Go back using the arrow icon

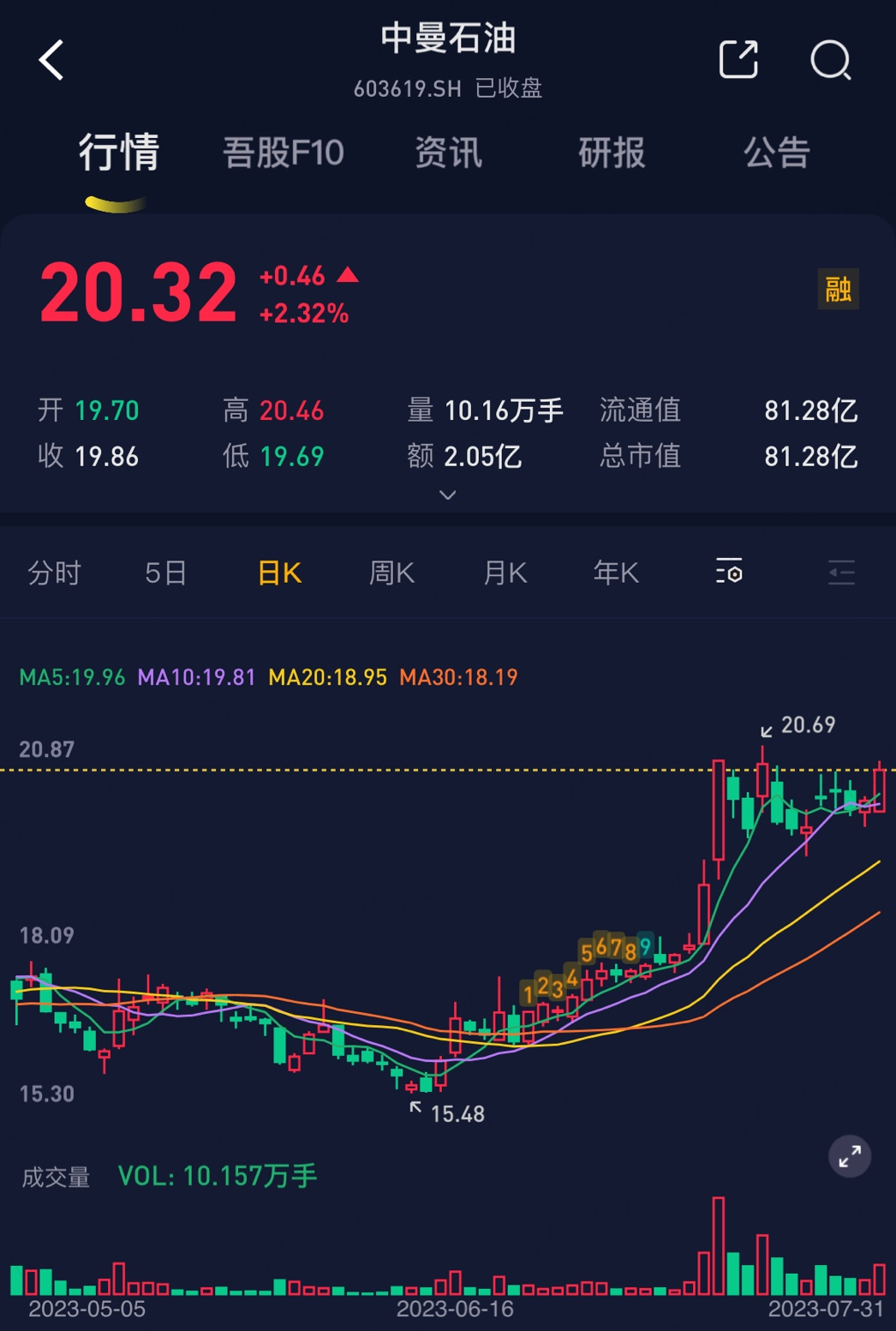(x=51, y=61)
